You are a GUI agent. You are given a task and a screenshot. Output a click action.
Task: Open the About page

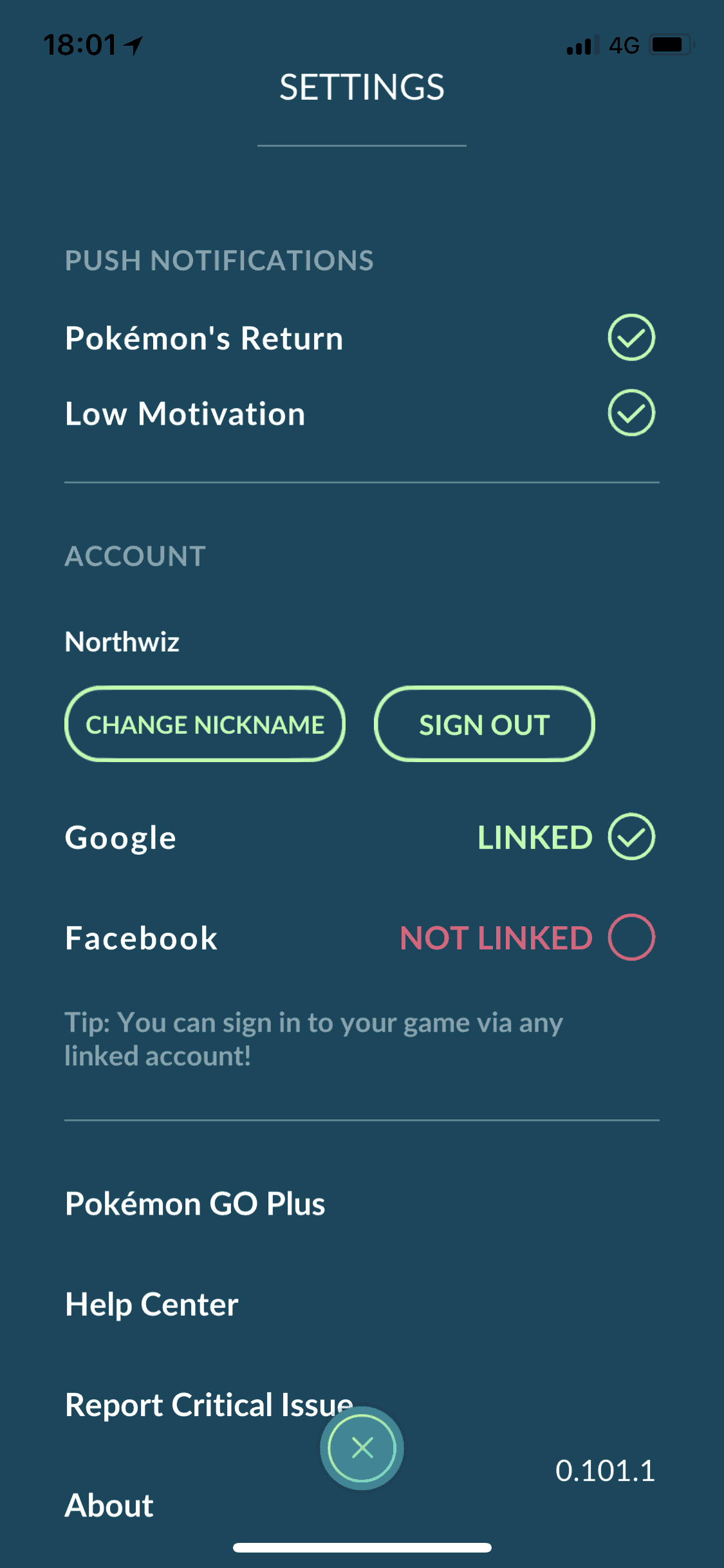pyautogui.click(x=109, y=1506)
